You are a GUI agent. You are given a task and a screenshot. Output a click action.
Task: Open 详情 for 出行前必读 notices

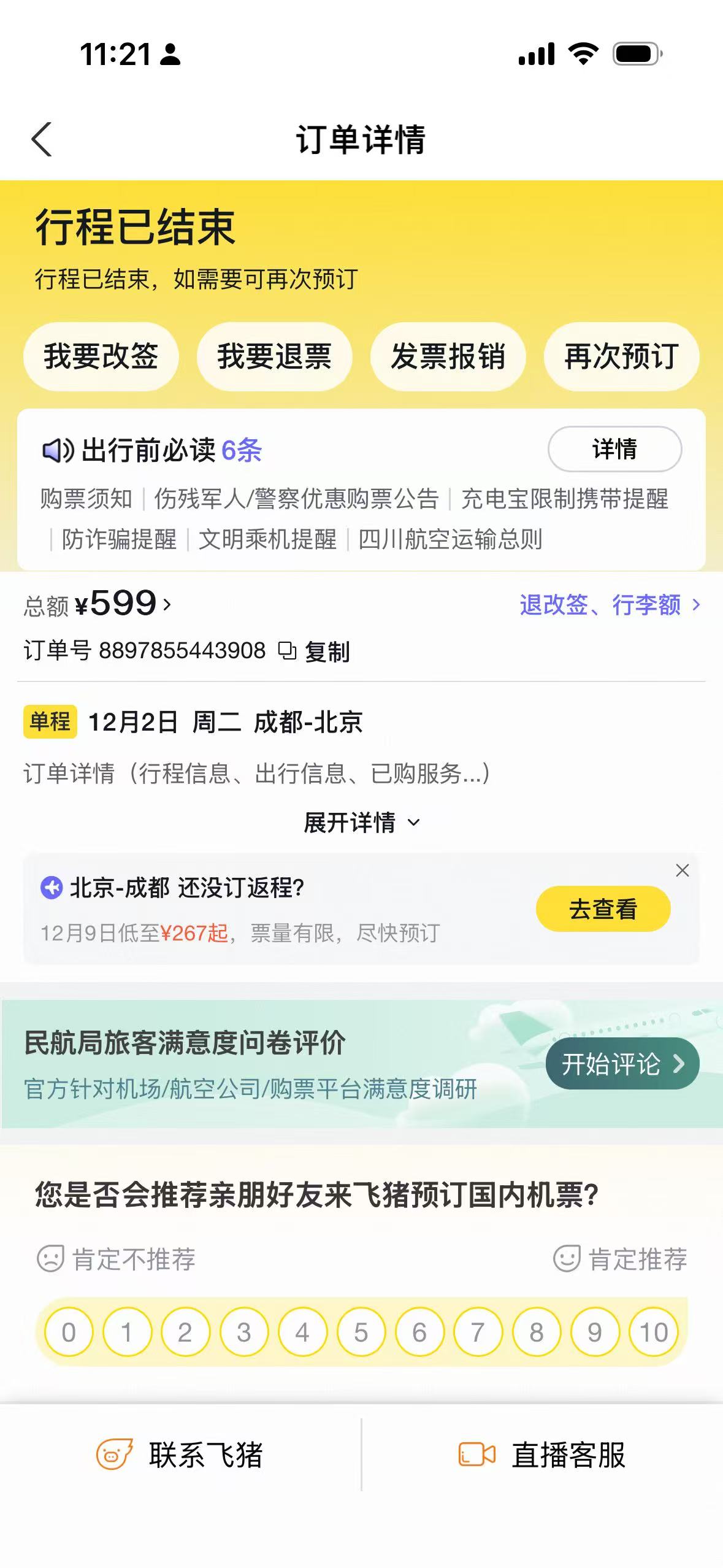pos(614,449)
